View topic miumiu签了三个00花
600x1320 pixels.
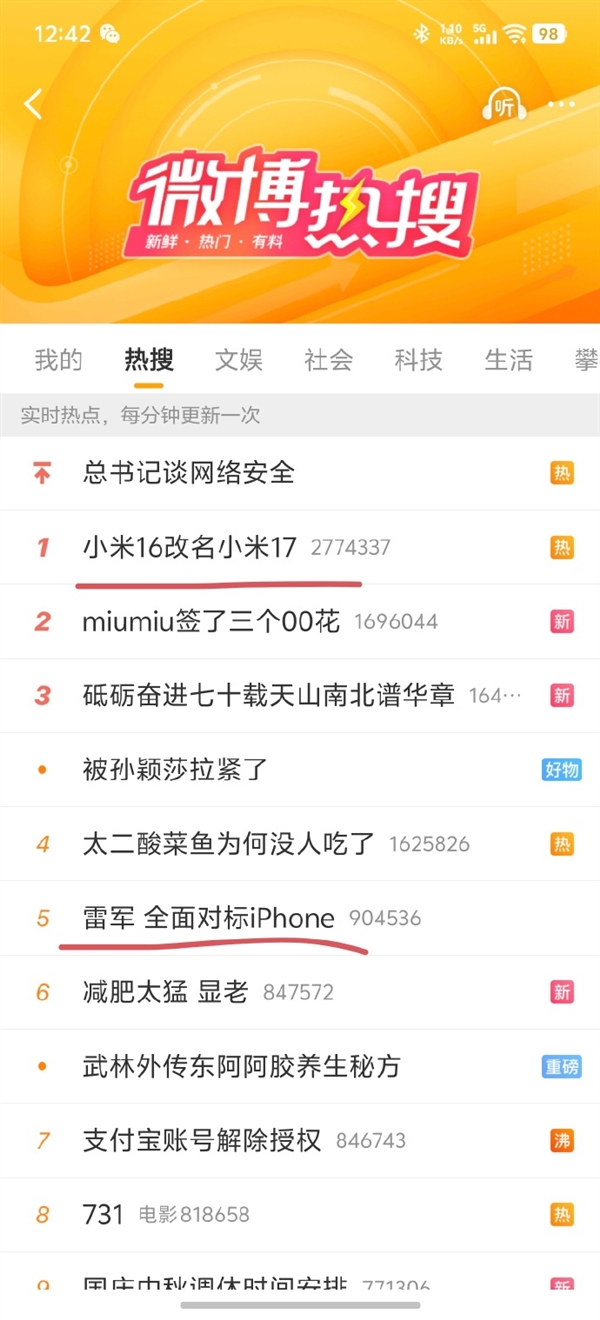[211, 621]
